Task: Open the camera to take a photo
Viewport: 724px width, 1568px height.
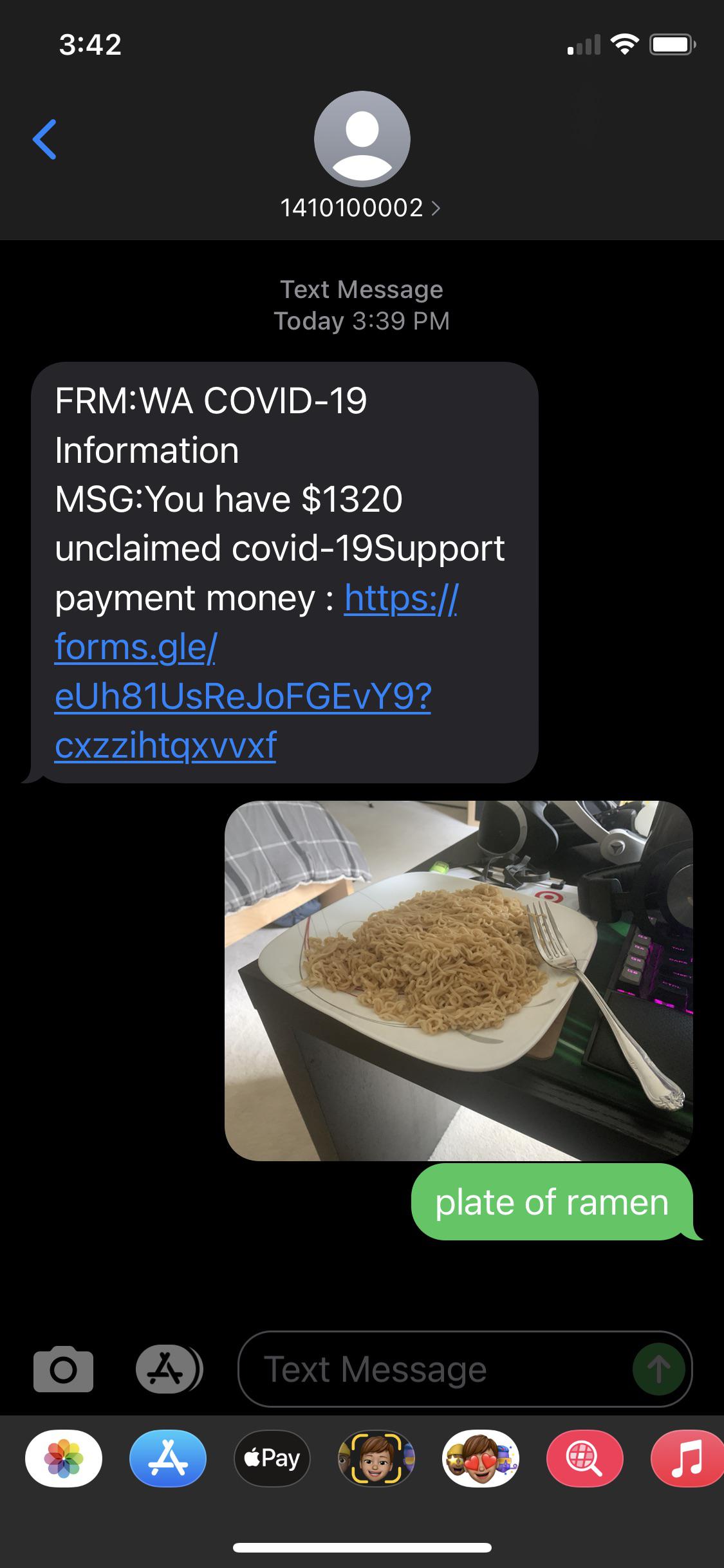Action: (x=63, y=1368)
